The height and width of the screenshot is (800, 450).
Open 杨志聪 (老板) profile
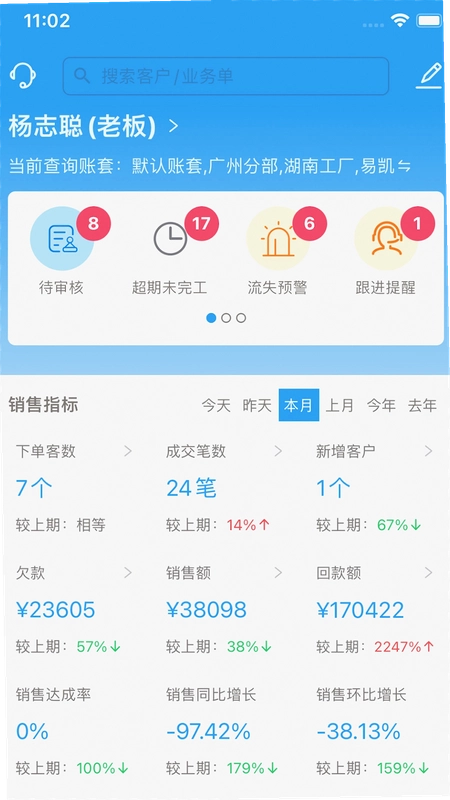94,126
